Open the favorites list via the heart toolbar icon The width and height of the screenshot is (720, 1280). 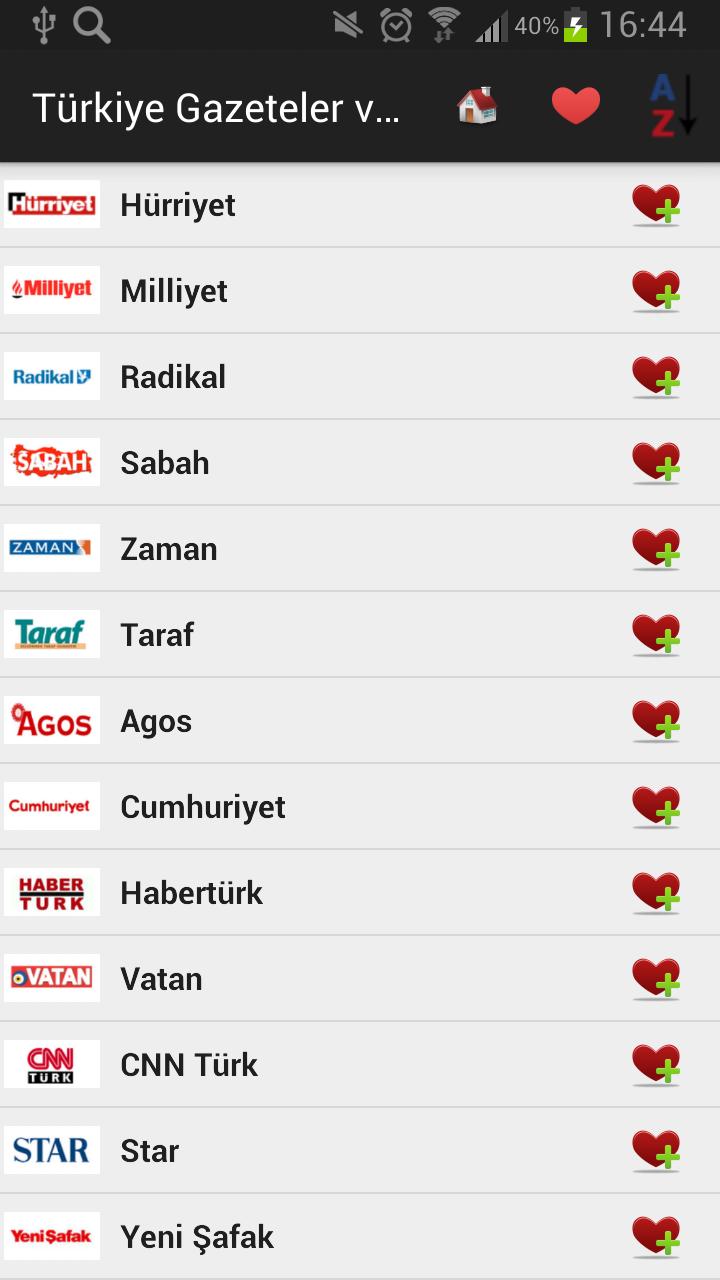pyautogui.click(x=576, y=105)
